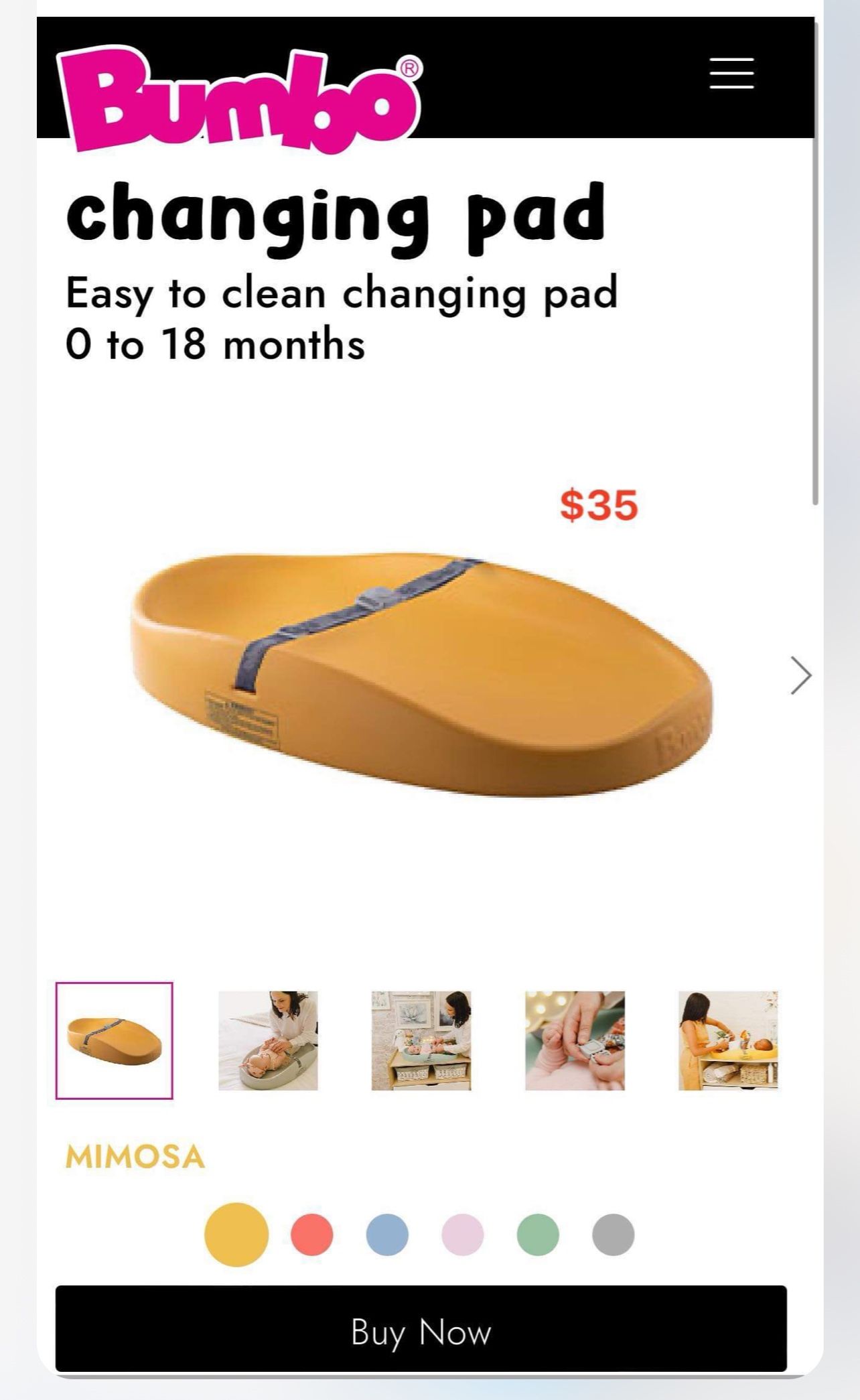Choose the light pink color swatch

click(463, 1235)
